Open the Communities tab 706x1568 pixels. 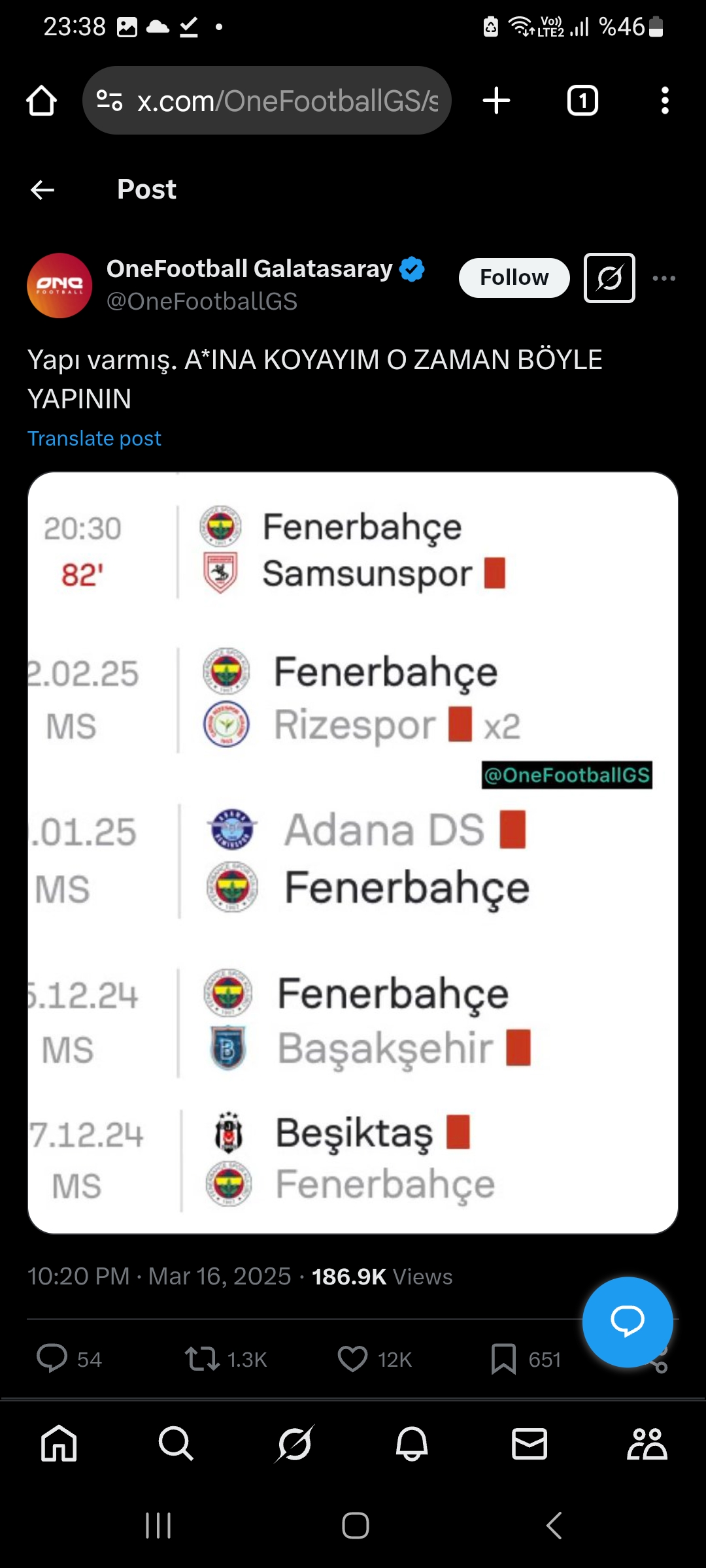647,1443
